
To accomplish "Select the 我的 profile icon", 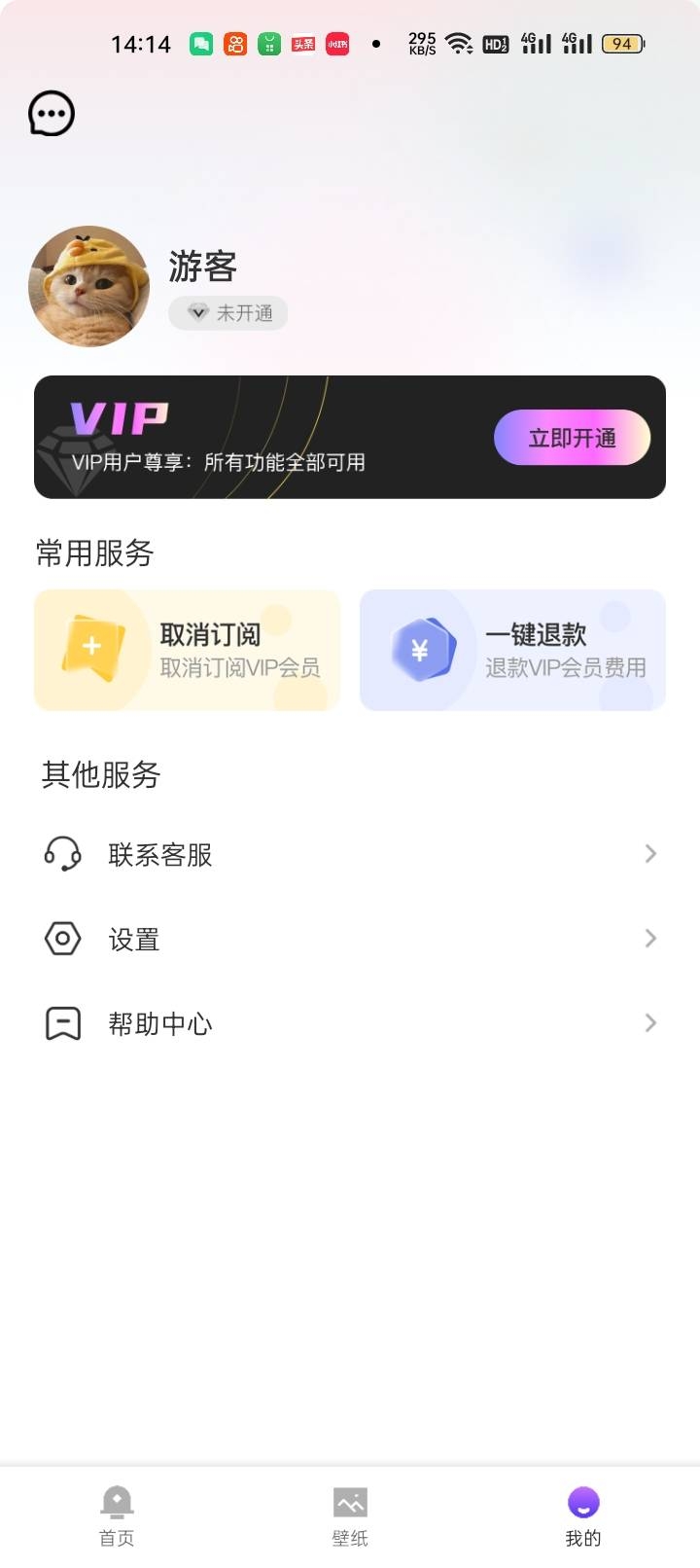I will coord(581,1503).
